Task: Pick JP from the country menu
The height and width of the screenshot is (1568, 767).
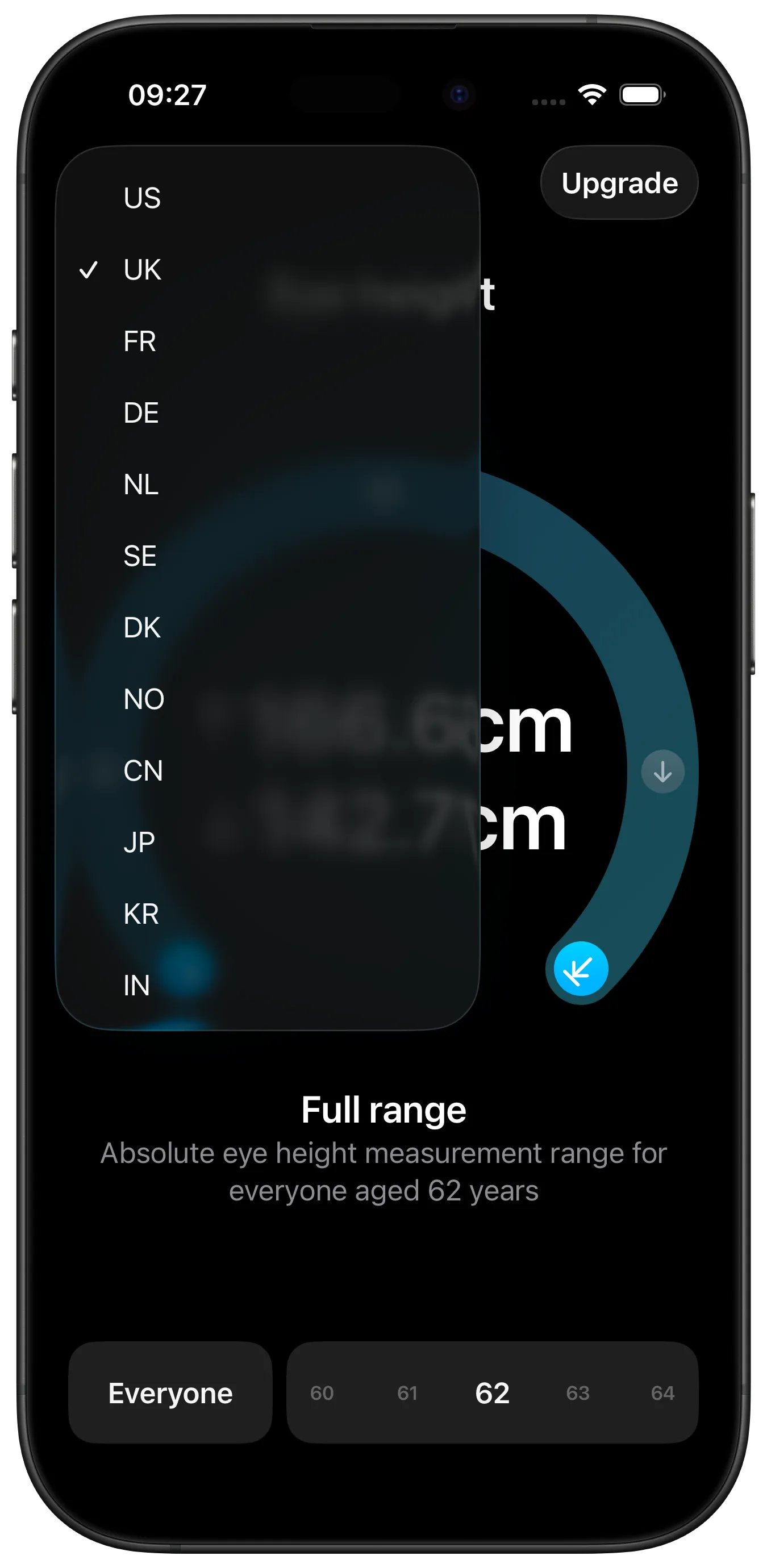Action: [x=139, y=843]
